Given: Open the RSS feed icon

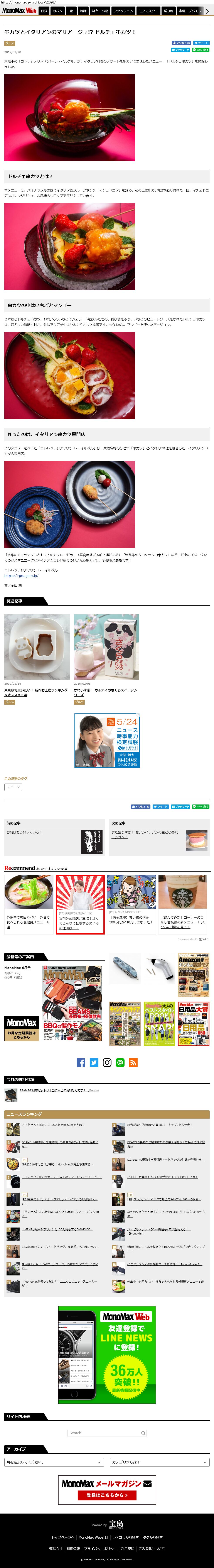Looking at the screenshot, I should tap(133, 1062).
